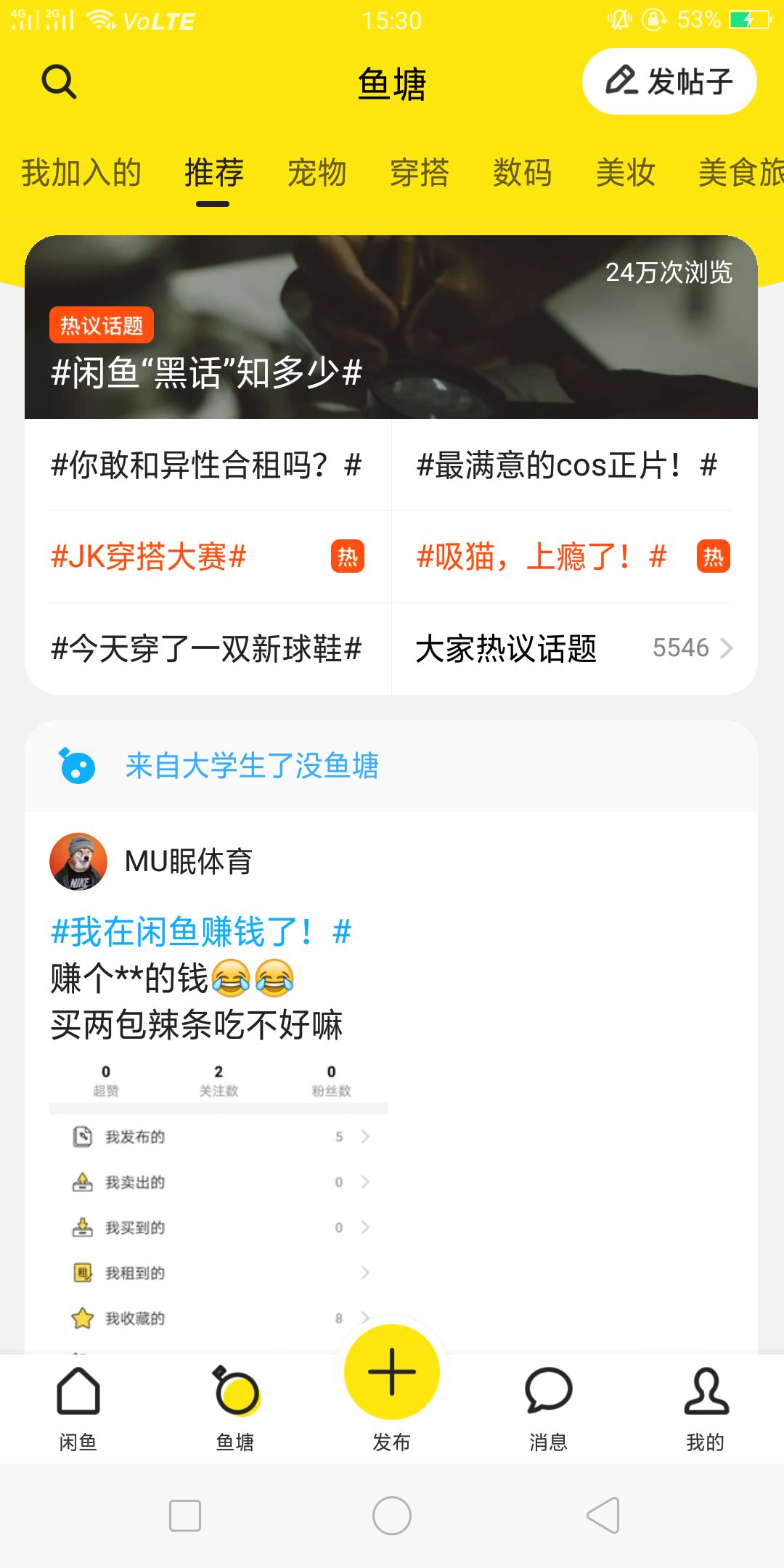Tap the 热 hot badge beside #吸猫，上瘾了！#

[x=714, y=556]
